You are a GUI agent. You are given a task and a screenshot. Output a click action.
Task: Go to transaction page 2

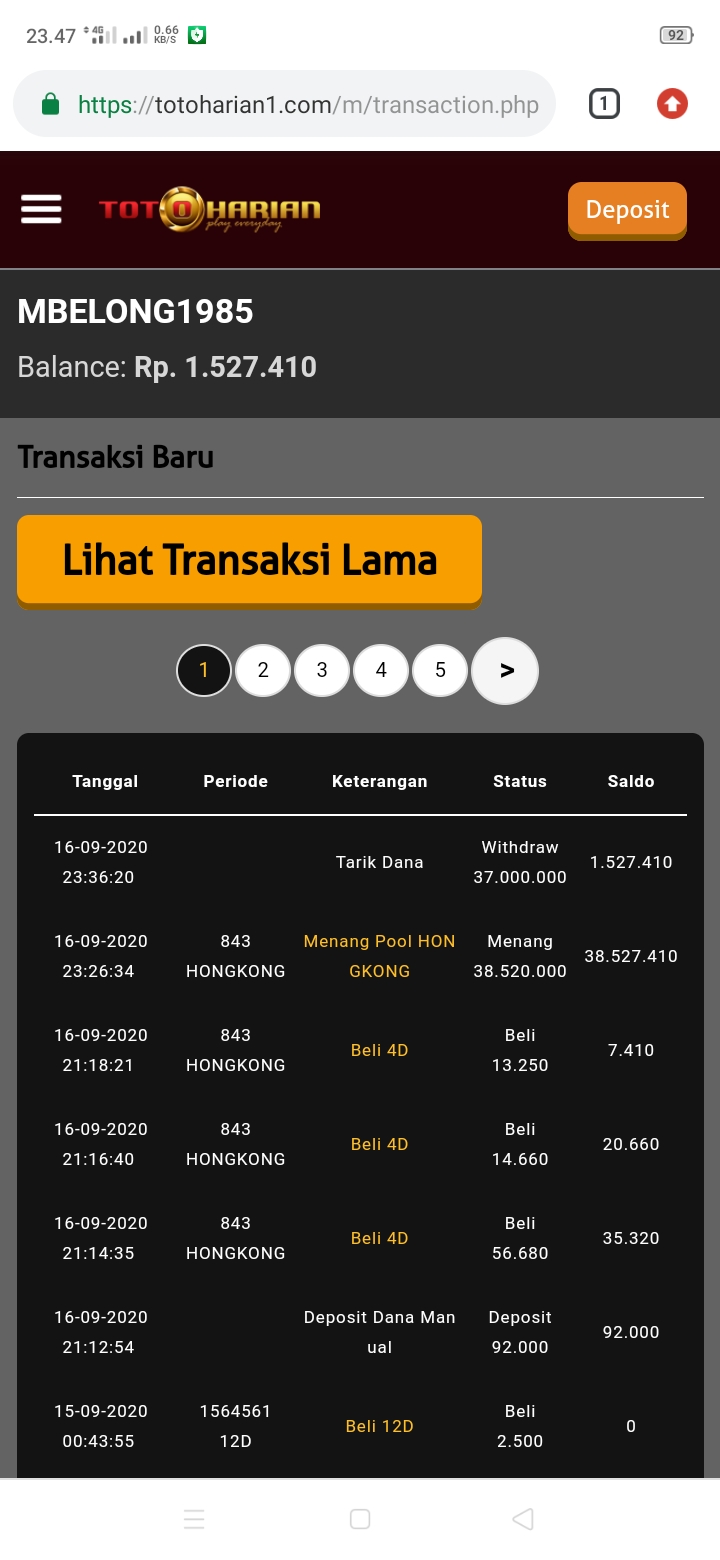(x=263, y=670)
